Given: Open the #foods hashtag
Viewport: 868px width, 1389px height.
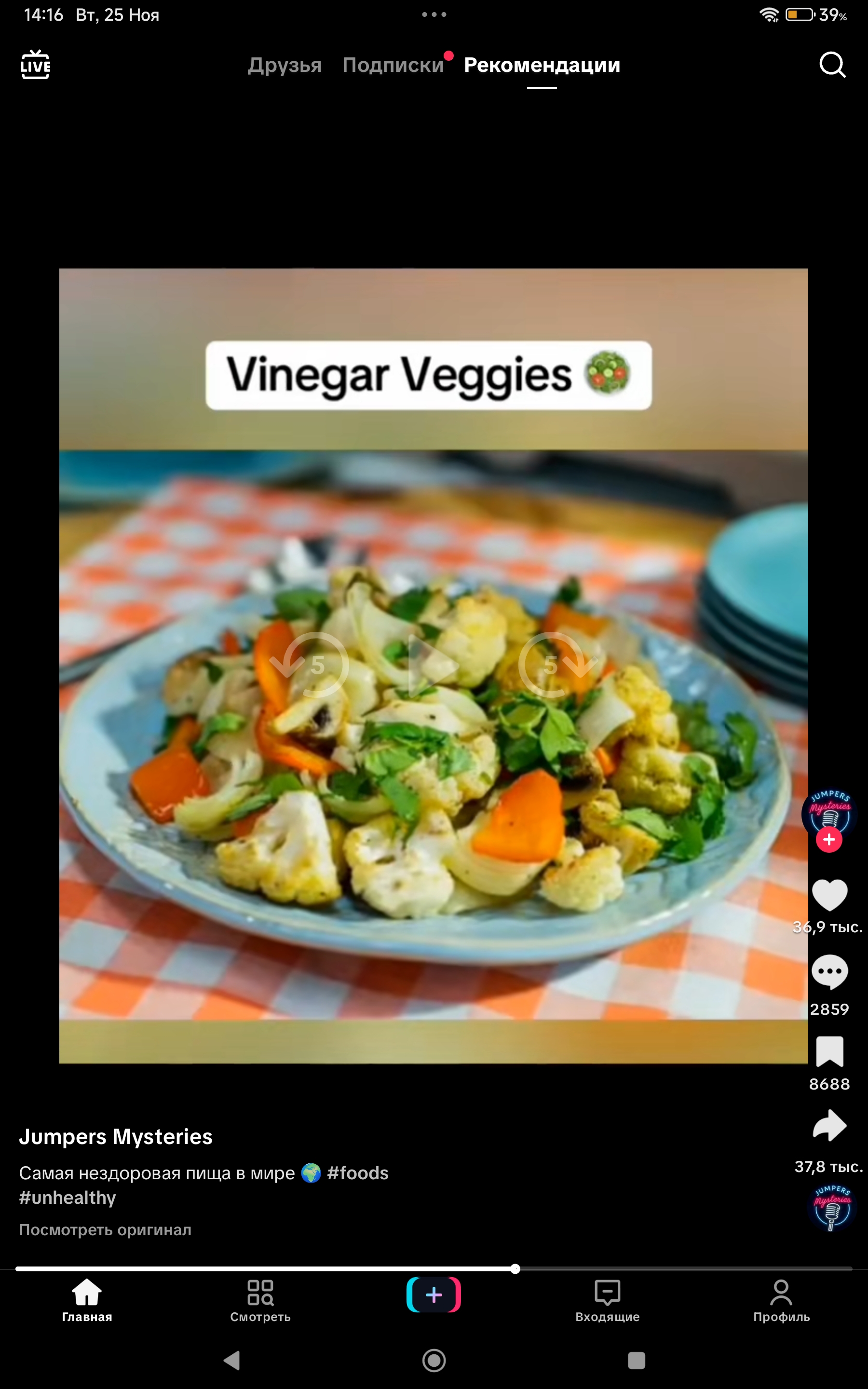Looking at the screenshot, I should click(358, 1172).
